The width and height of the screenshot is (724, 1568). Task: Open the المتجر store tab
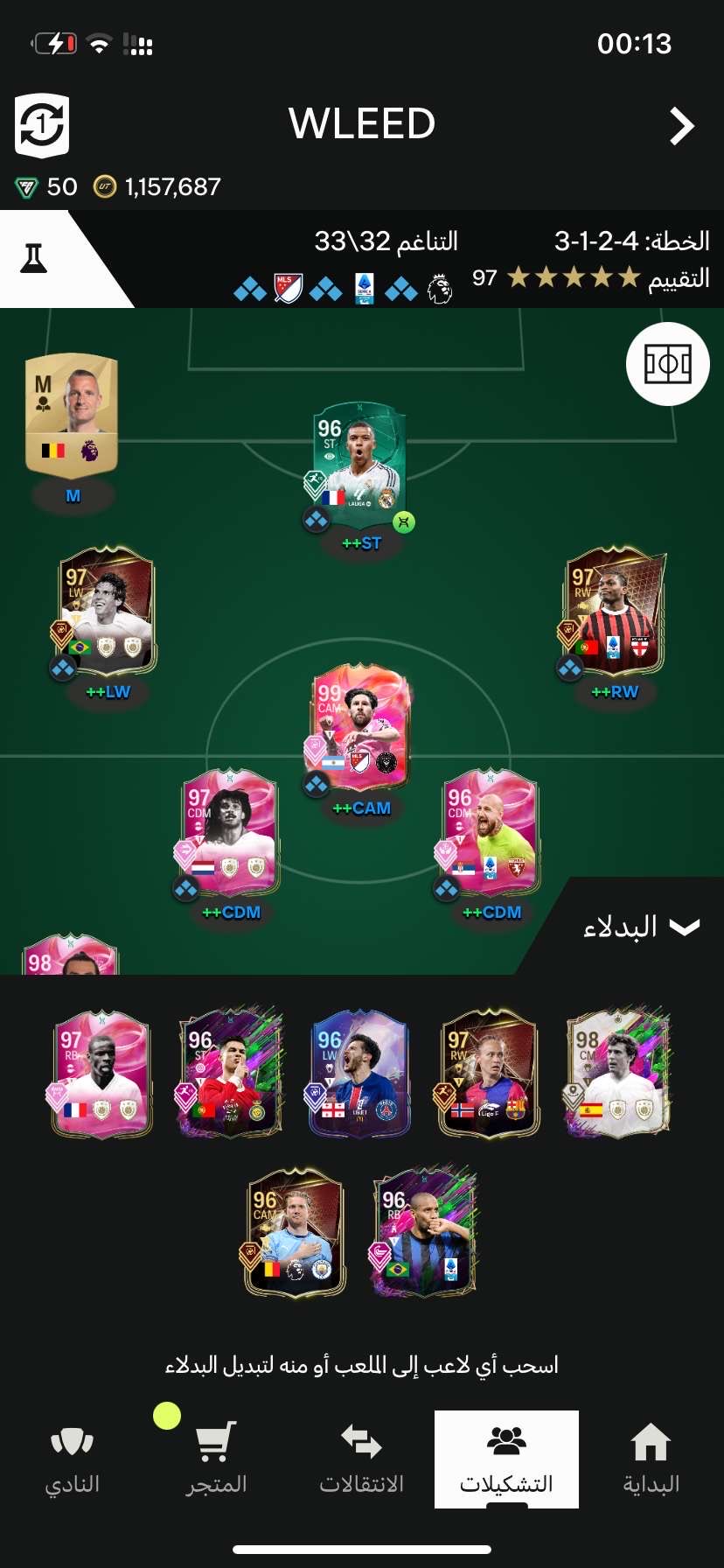tap(216, 1459)
